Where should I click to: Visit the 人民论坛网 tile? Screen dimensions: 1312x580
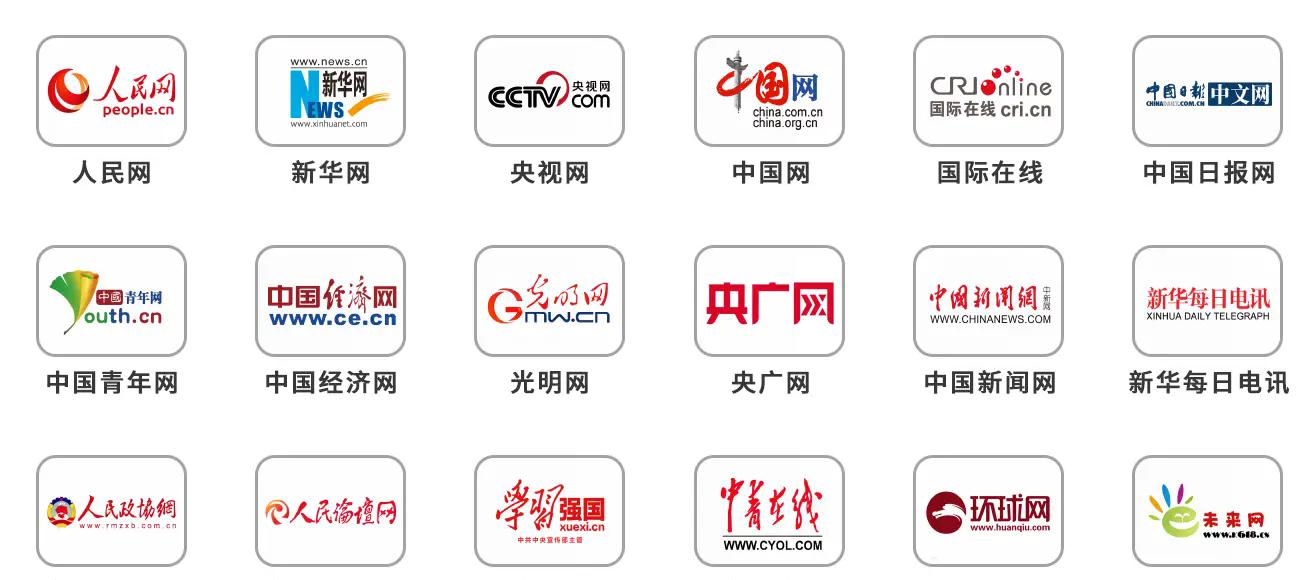330,511
